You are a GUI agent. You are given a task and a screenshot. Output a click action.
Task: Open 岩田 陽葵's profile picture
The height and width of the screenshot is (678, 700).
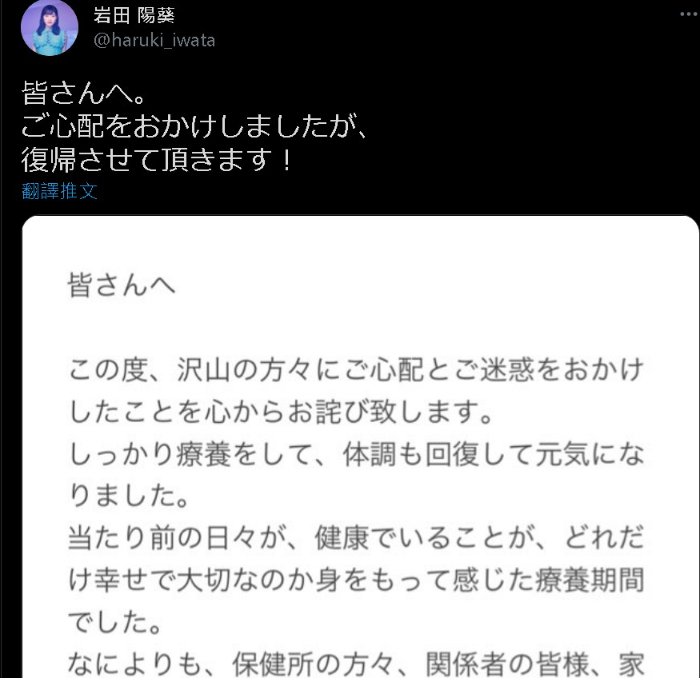[50, 28]
